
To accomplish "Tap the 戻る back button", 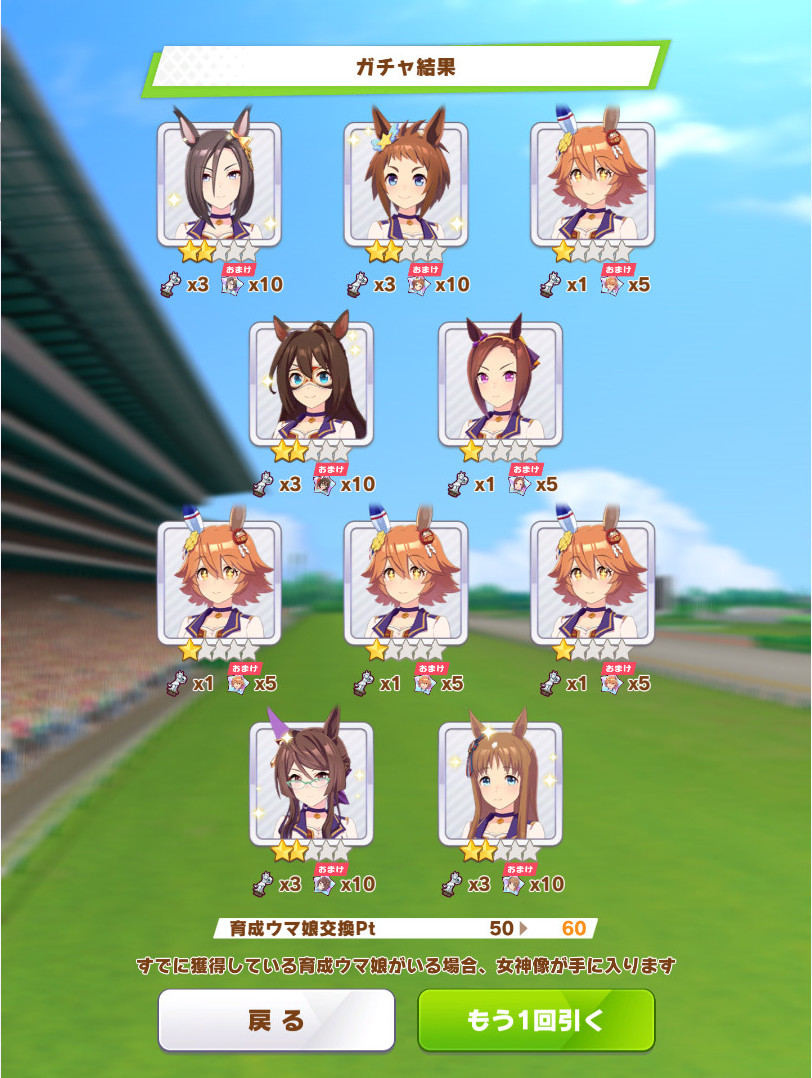I will click(276, 1020).
